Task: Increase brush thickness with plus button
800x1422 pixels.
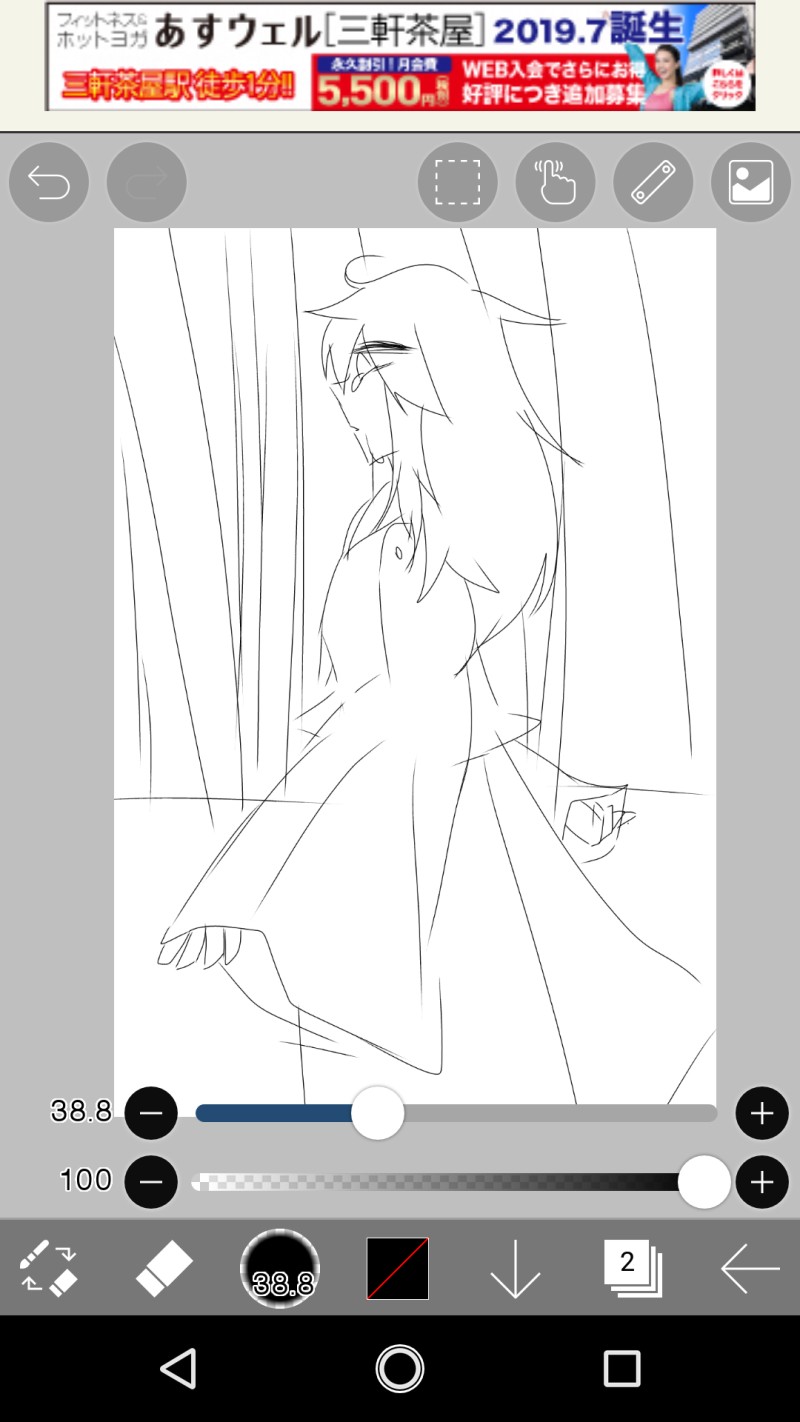Action: click(762, 1113)
